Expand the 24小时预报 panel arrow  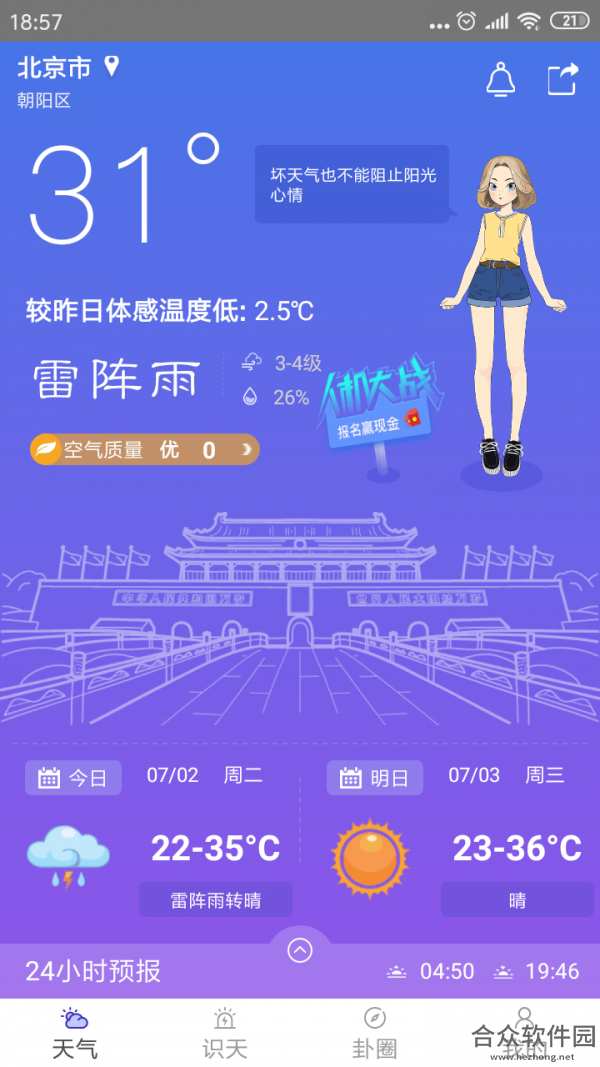pos(300,950)
